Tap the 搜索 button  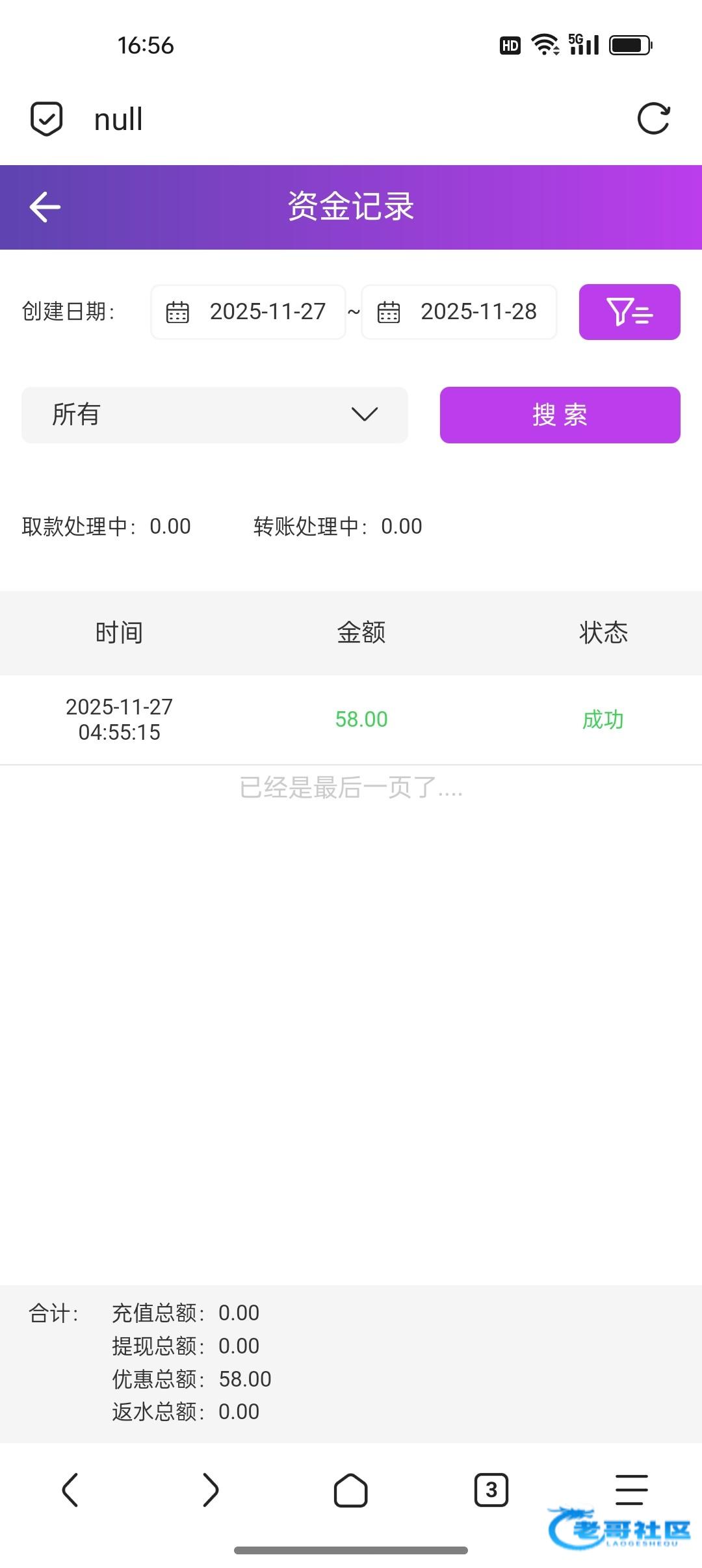(560, 415)
